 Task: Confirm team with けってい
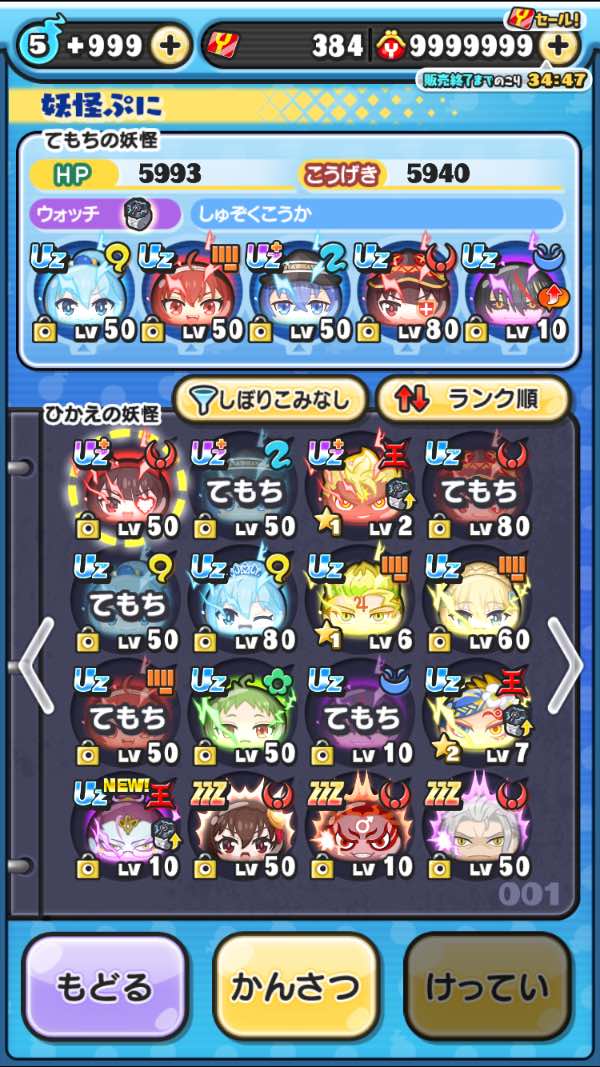click(x=487, y=987)
